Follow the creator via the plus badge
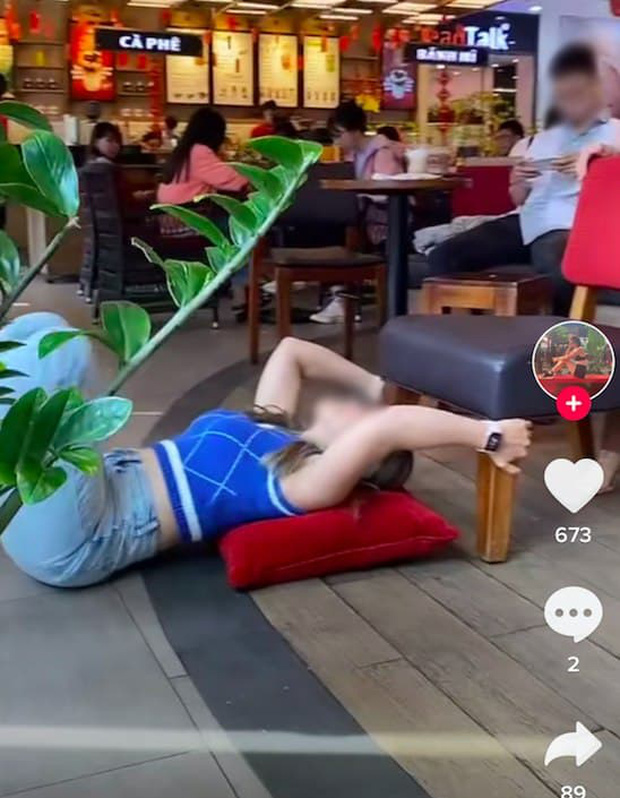 coord(573,404)
